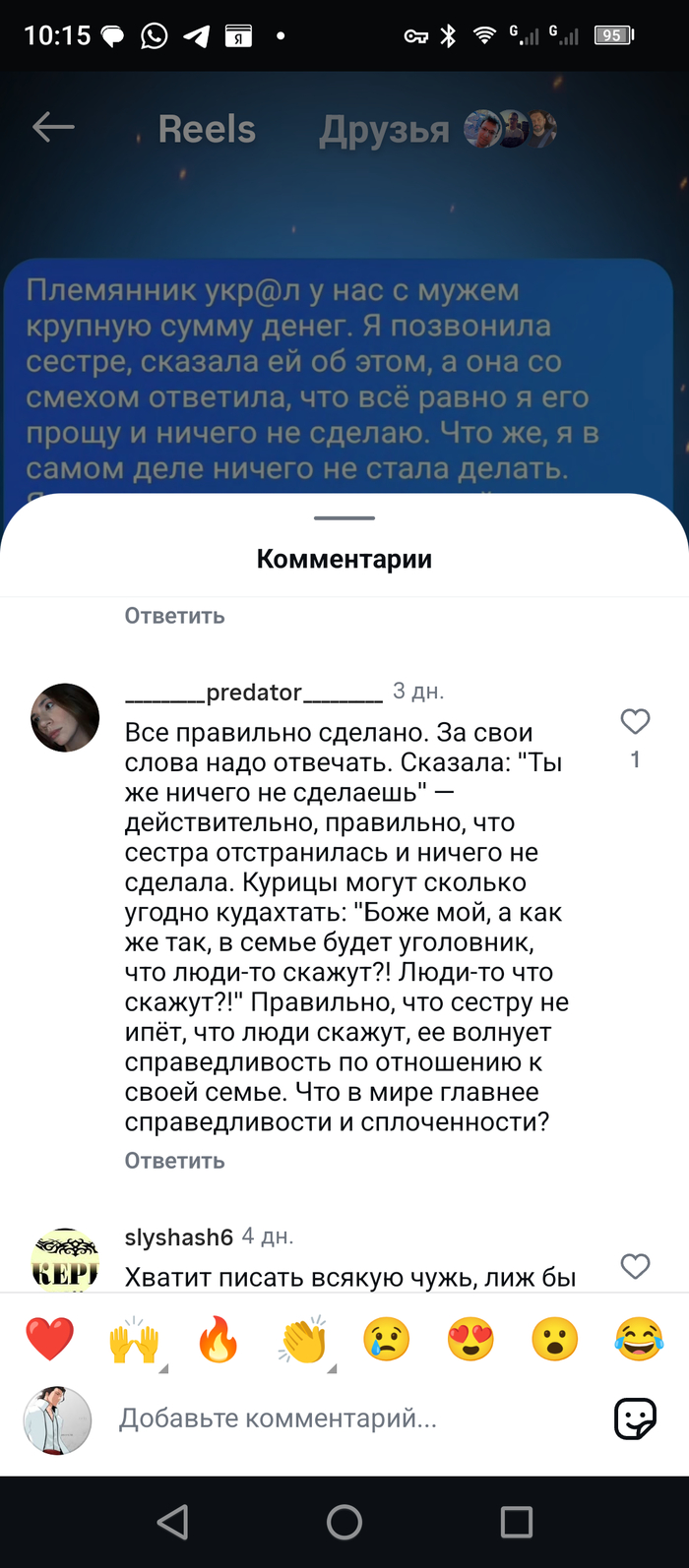689x1568 pixels.
Task: Open the sticker and GIF picker
Action: (635, 1418)
